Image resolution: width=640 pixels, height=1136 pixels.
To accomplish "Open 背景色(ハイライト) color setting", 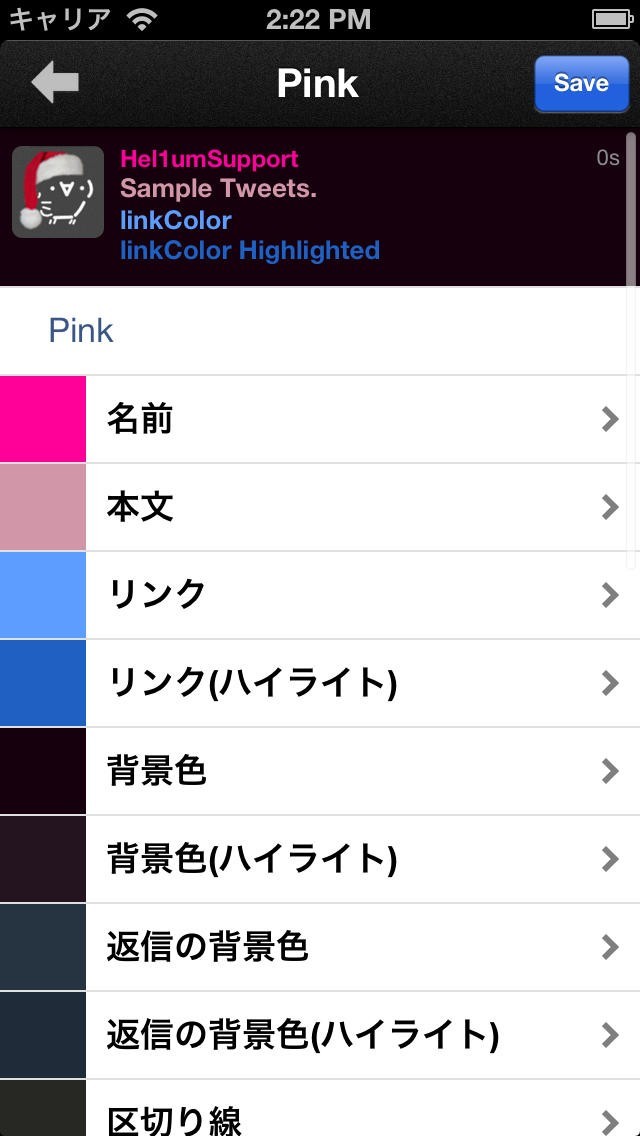I will 320,859.
